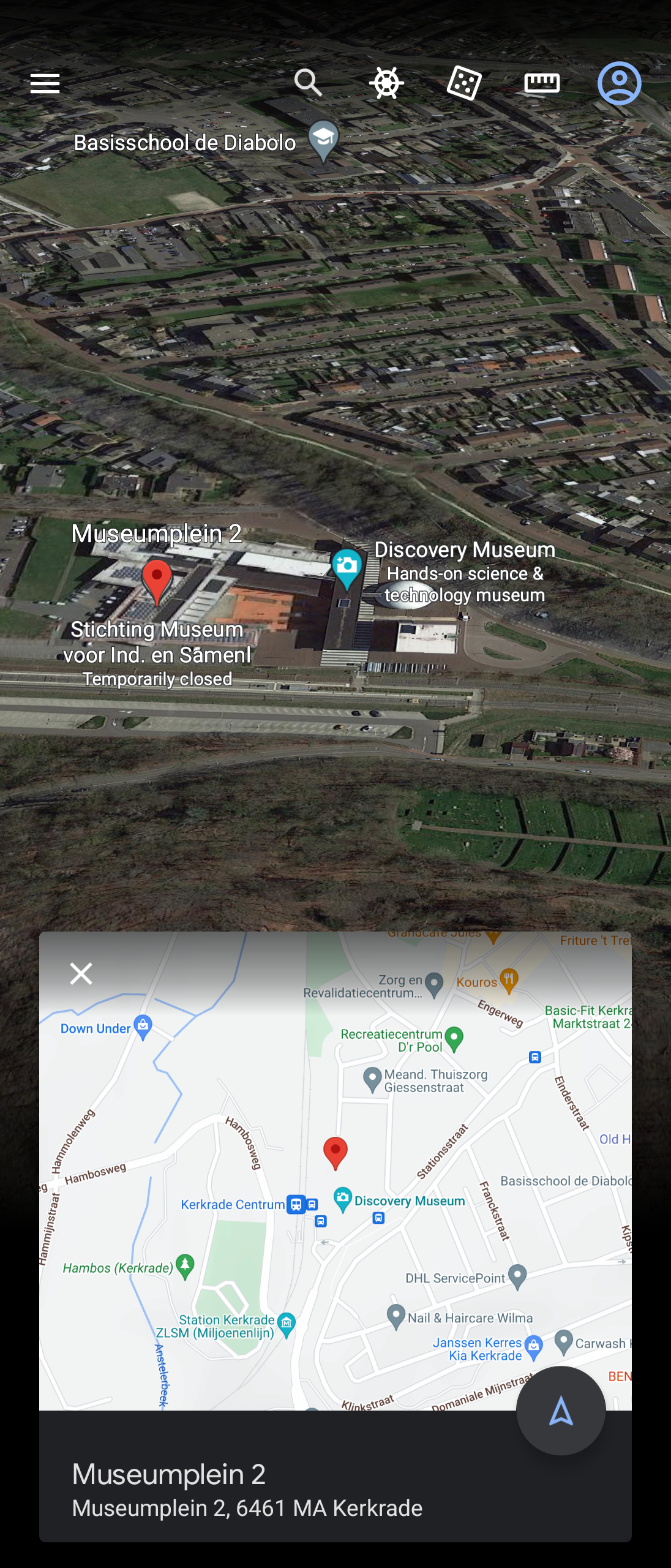
Task: Open the Museumplein 2 info card
Action: [x=245, y=1488]
